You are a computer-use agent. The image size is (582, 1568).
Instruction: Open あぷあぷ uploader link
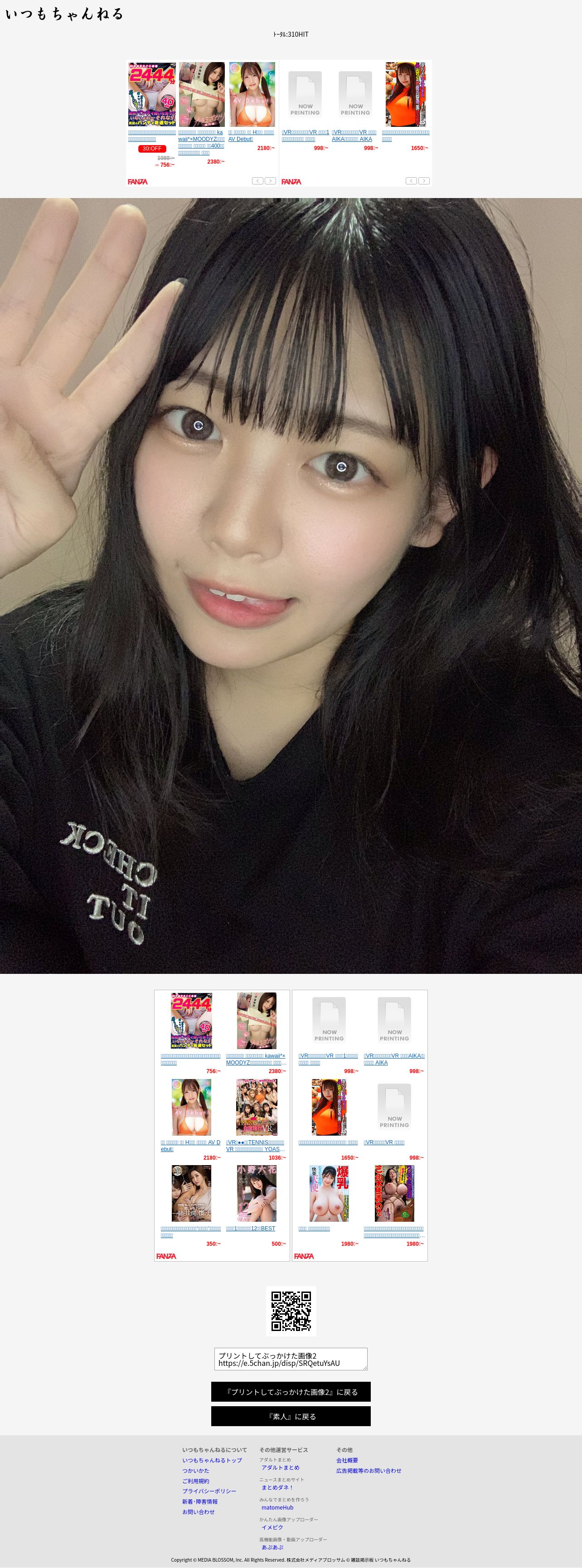pyautogui.click(x=272, y=1547)
